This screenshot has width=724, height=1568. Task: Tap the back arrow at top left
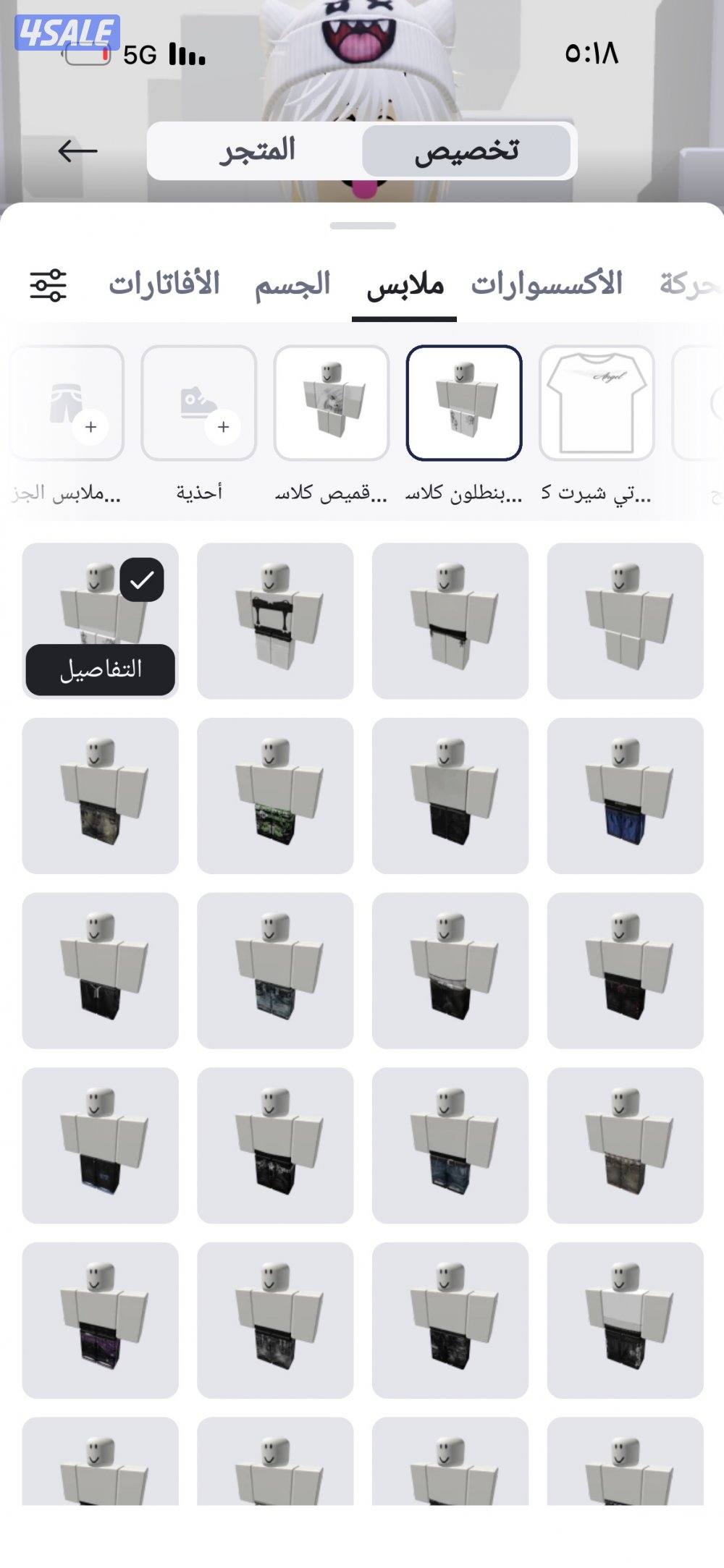[x=75, y=151]
